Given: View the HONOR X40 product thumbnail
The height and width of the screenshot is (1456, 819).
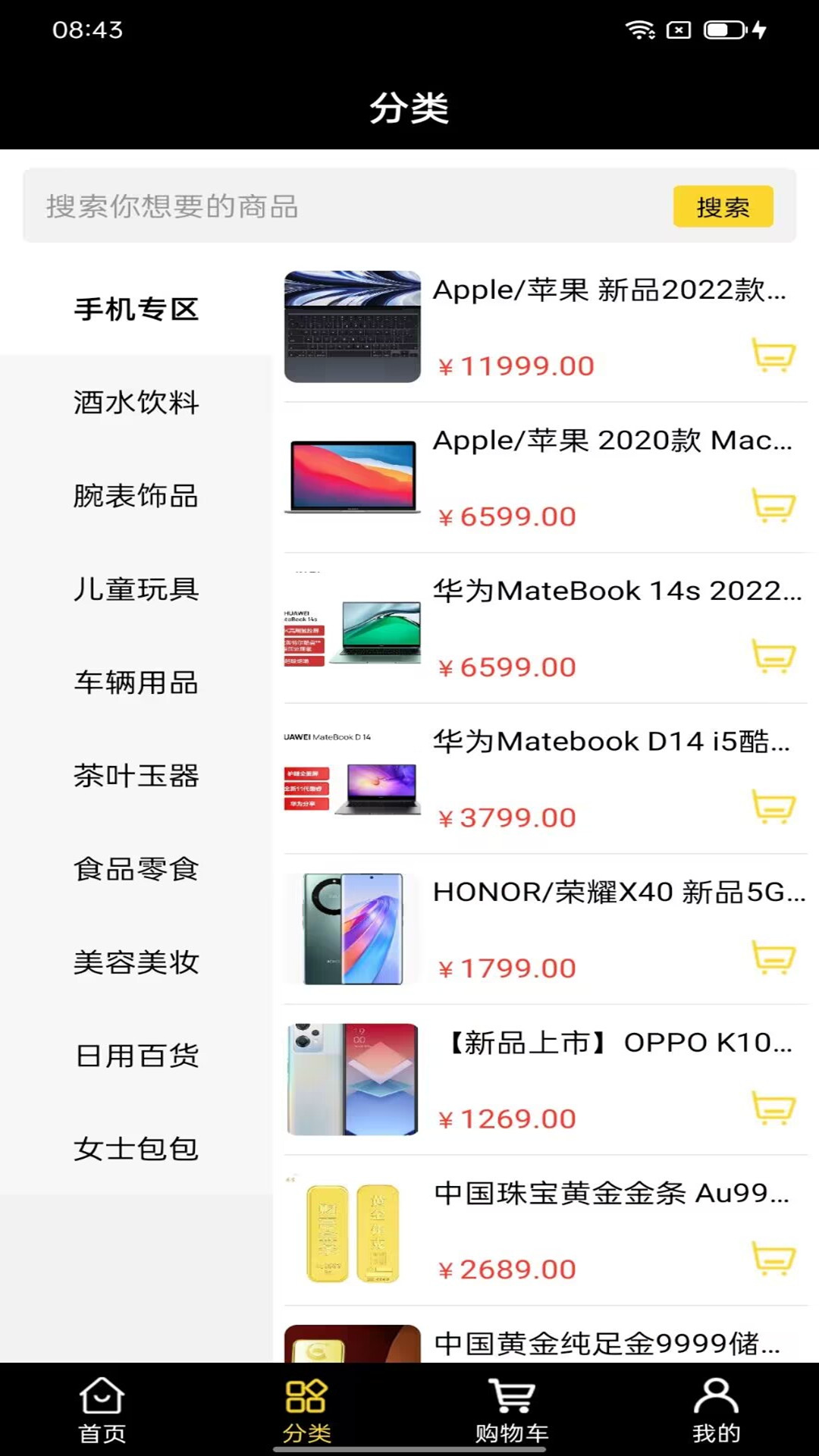Looking at the screenshot, I should coord(351,929).
